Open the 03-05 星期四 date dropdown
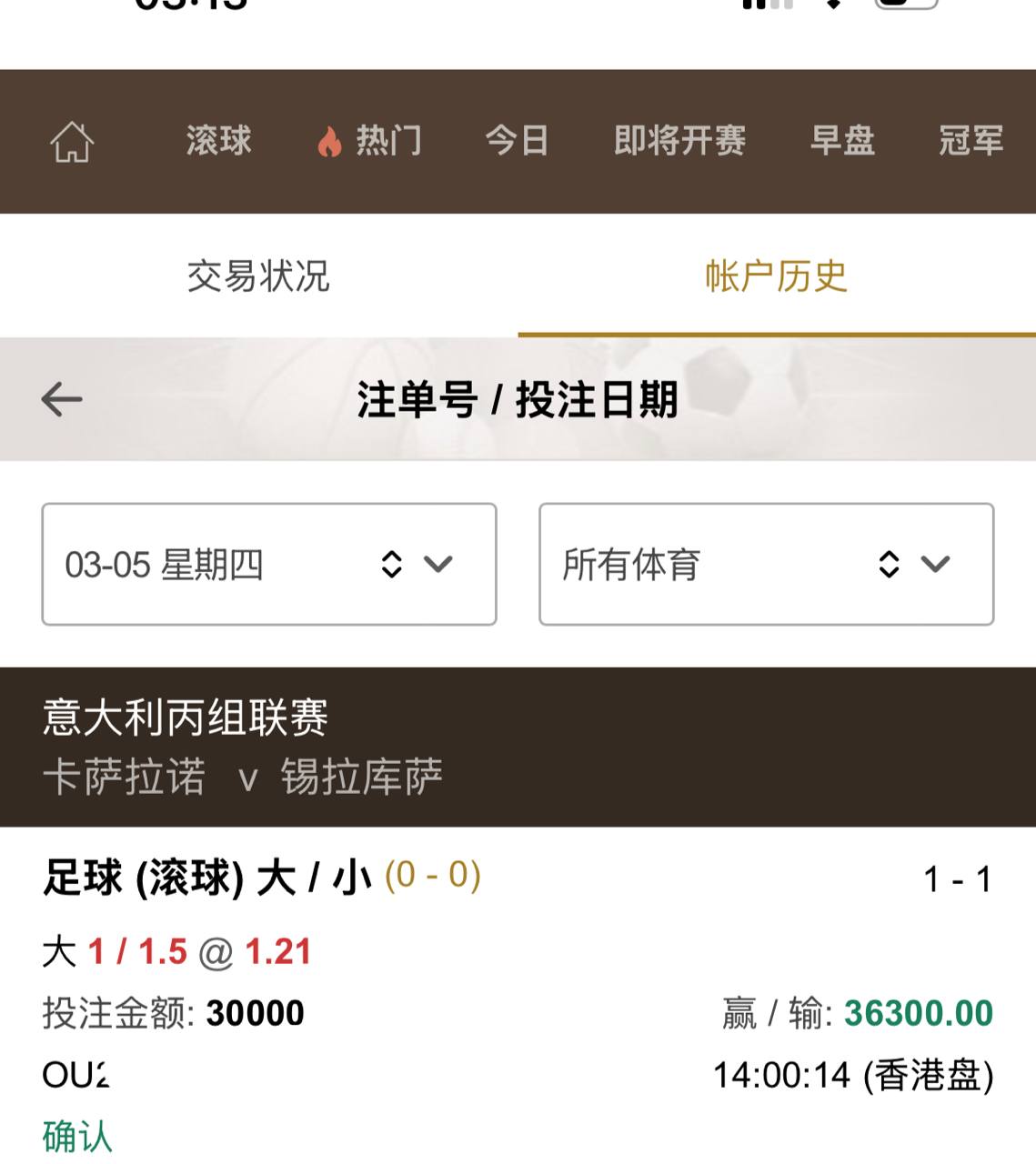 click(x=269, y=564)
